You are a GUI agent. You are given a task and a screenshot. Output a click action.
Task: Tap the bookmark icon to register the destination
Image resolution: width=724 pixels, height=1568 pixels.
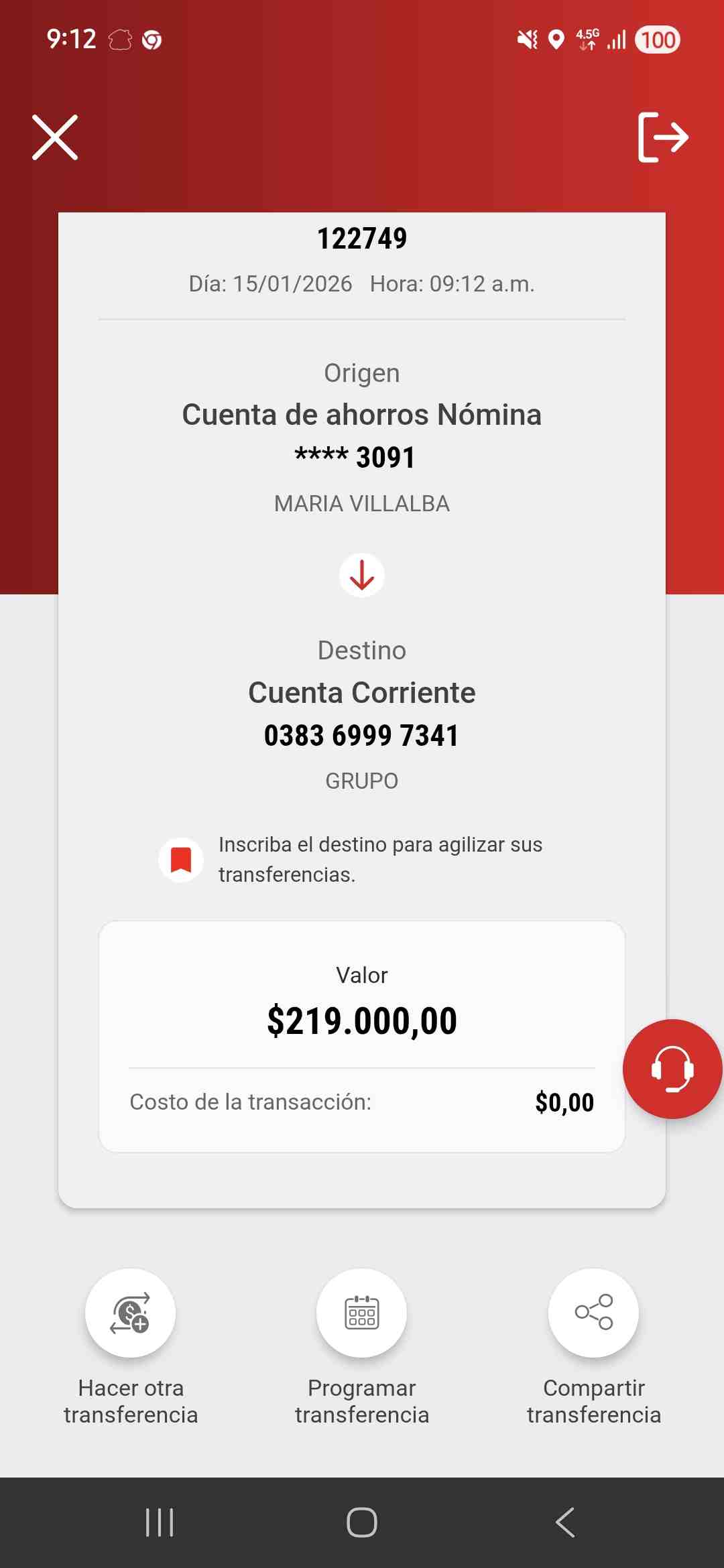tap(181, 860)
